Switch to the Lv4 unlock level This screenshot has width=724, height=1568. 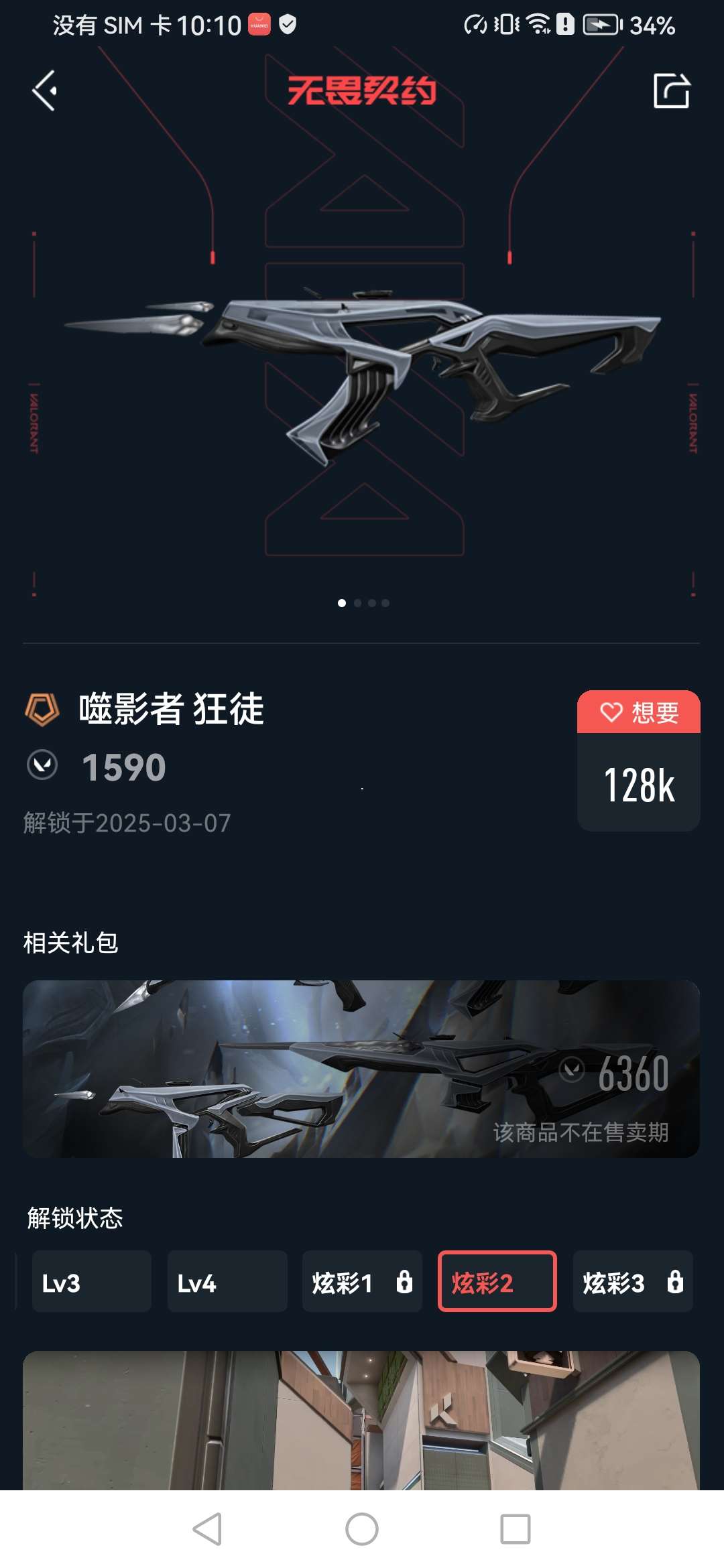tap(227, 1281)
